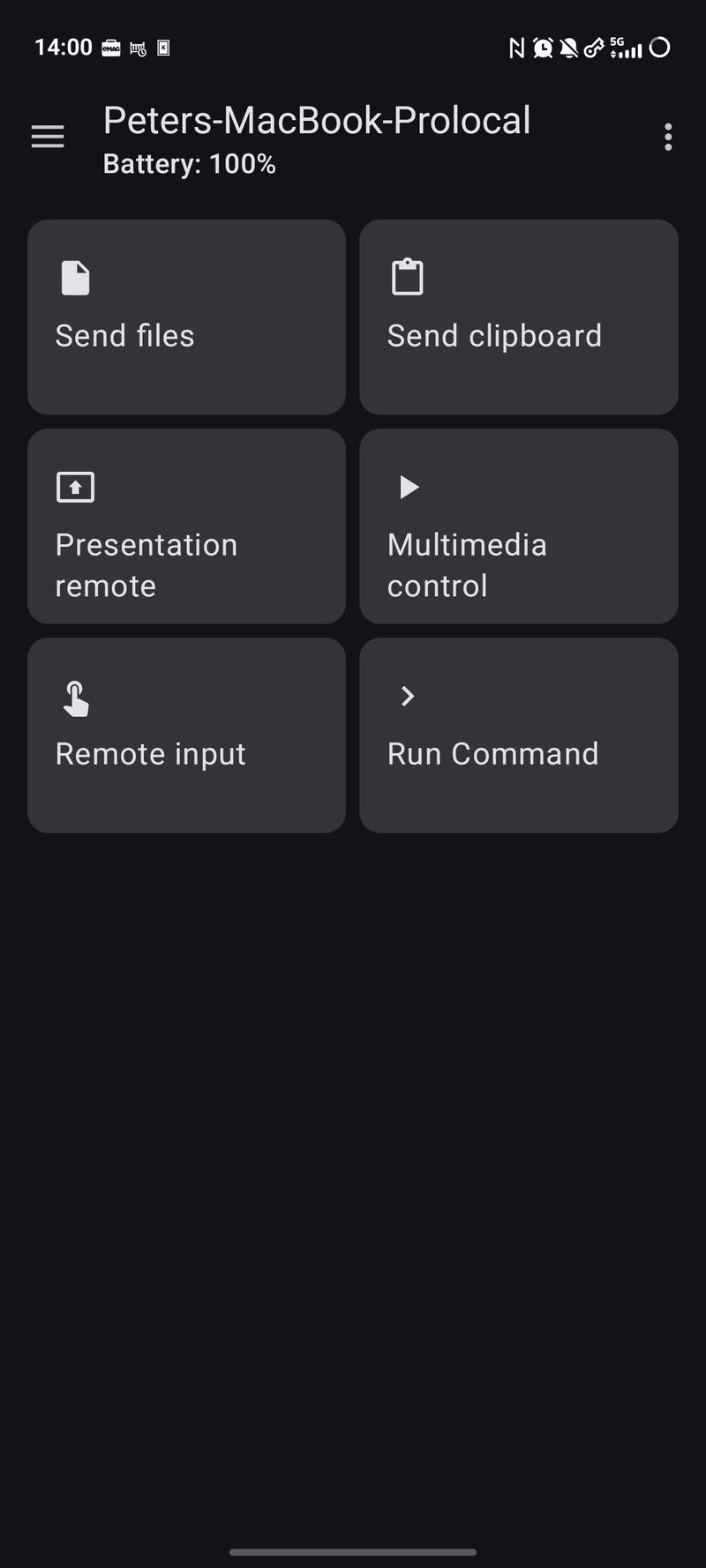The image size is (706, 1568).
Task: Tap the Multimedia control play icon
Action: pos(407,486)
